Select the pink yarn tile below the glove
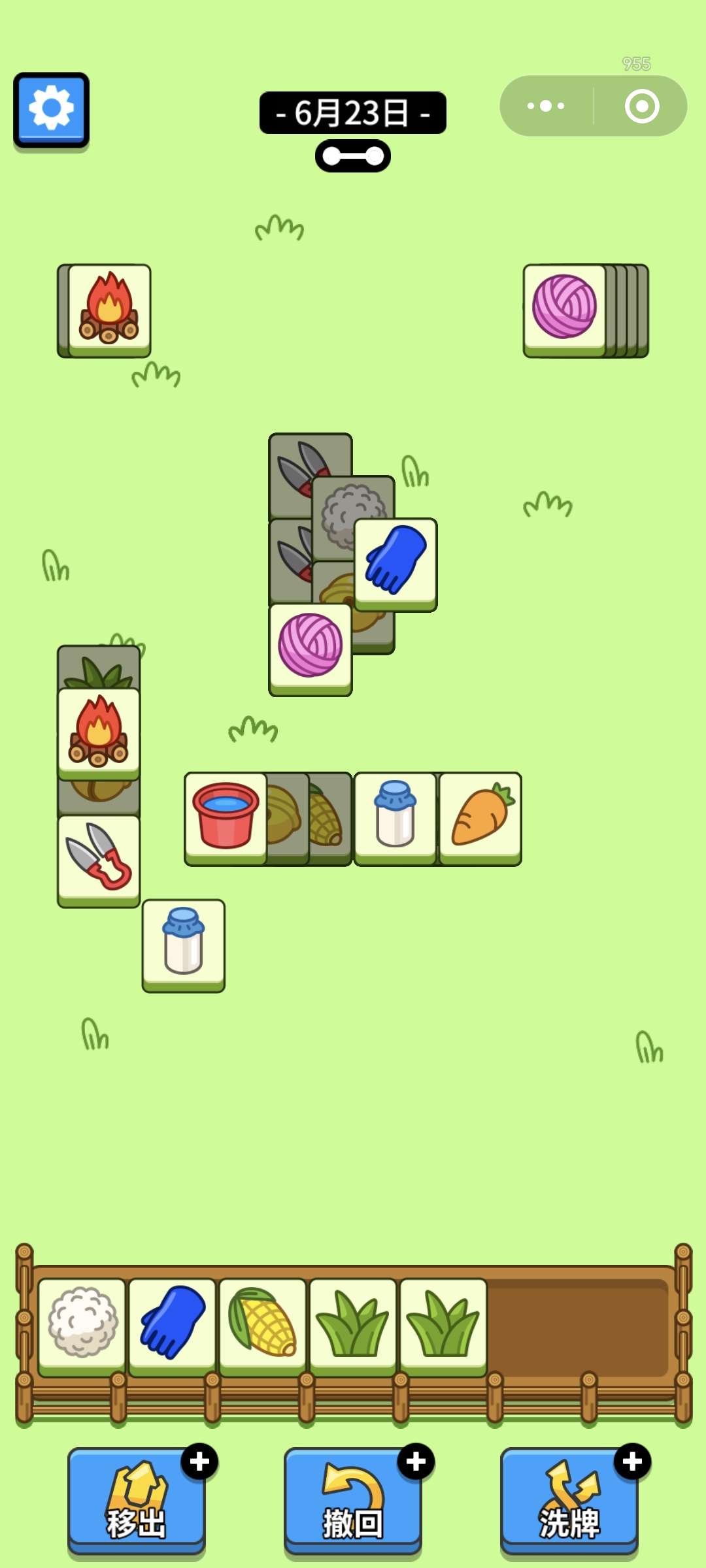 311,647
